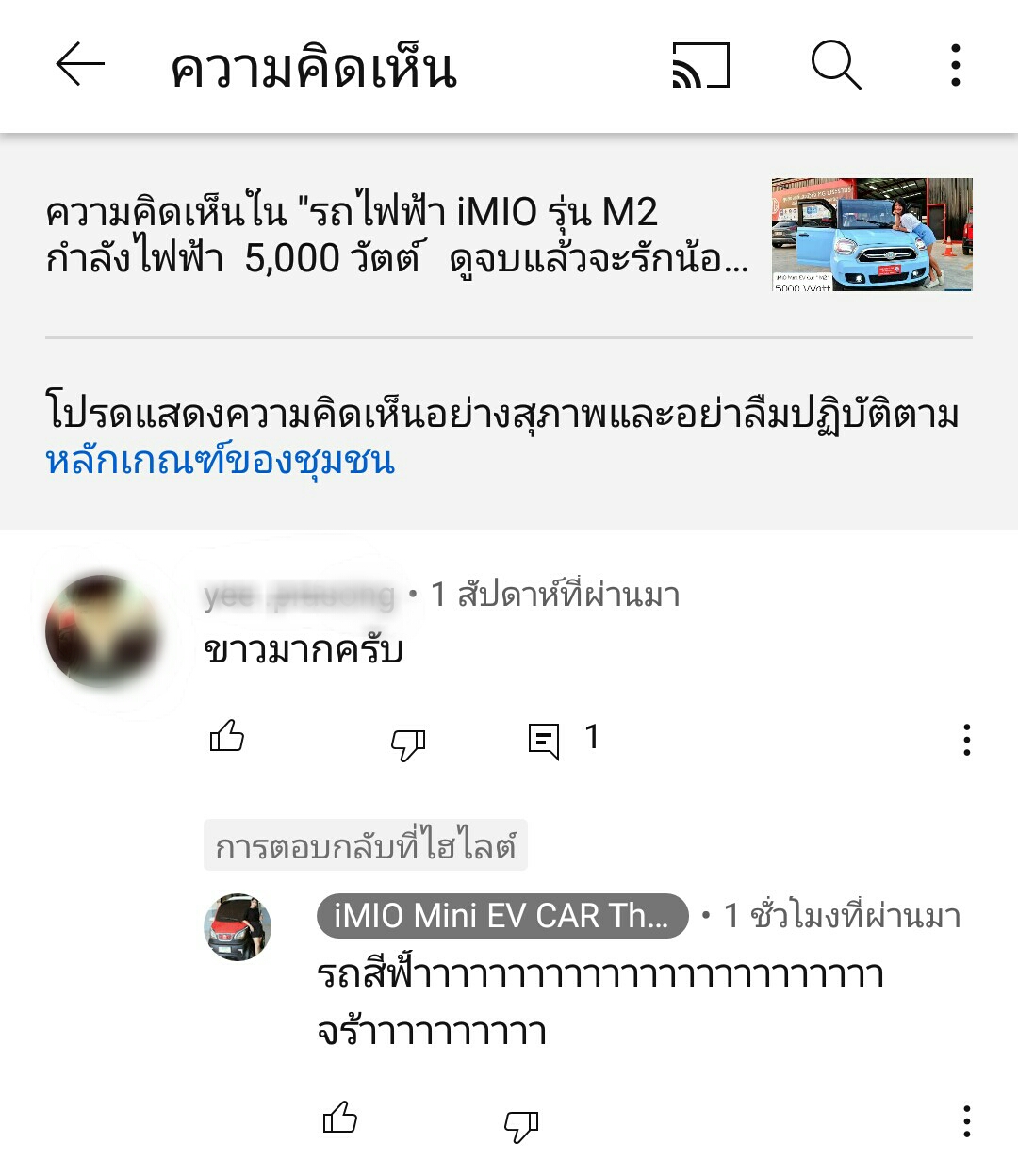Viewport: 1018px width, 1176px height.
Task: Open the cast to device icon
Action: tap(701, 66)
